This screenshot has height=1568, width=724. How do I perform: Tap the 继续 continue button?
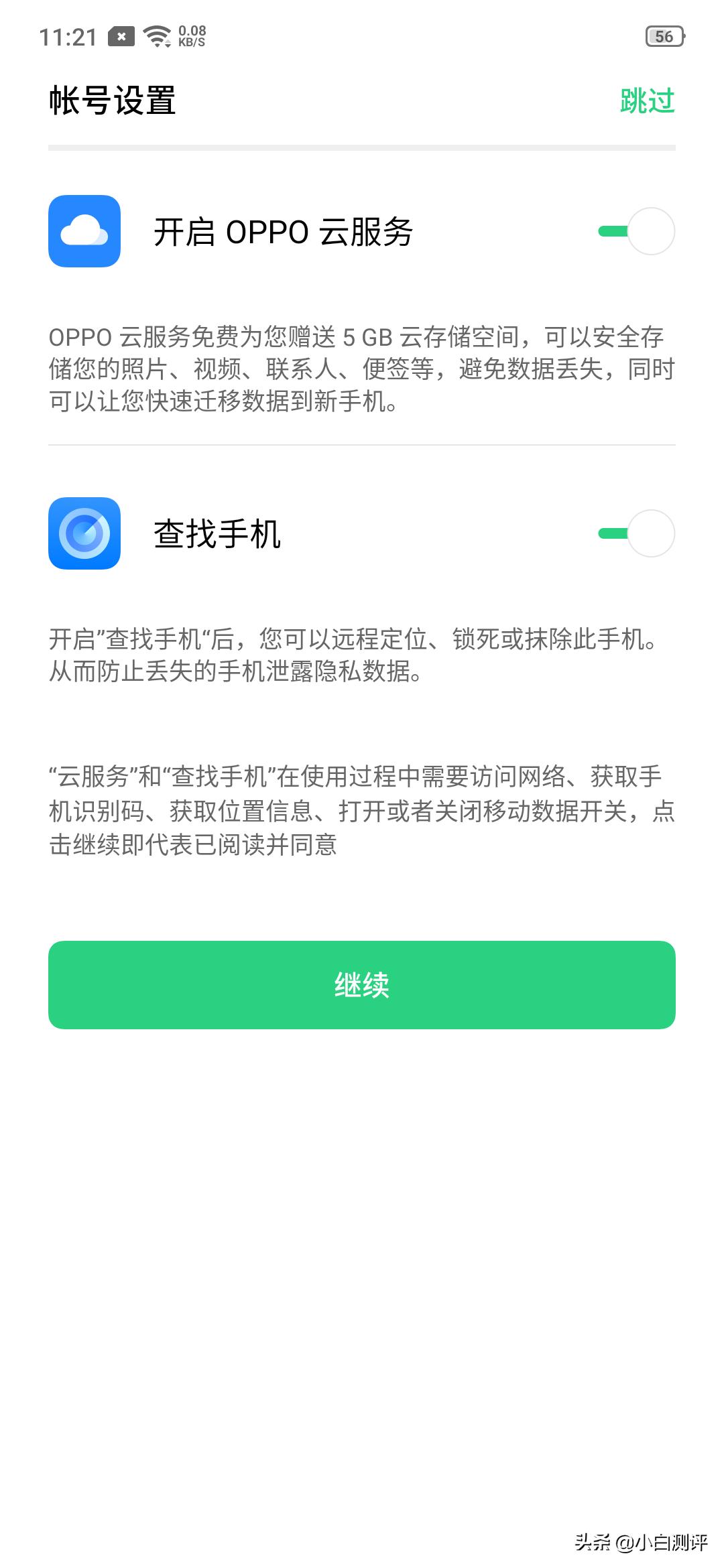(x=362, y=984)
